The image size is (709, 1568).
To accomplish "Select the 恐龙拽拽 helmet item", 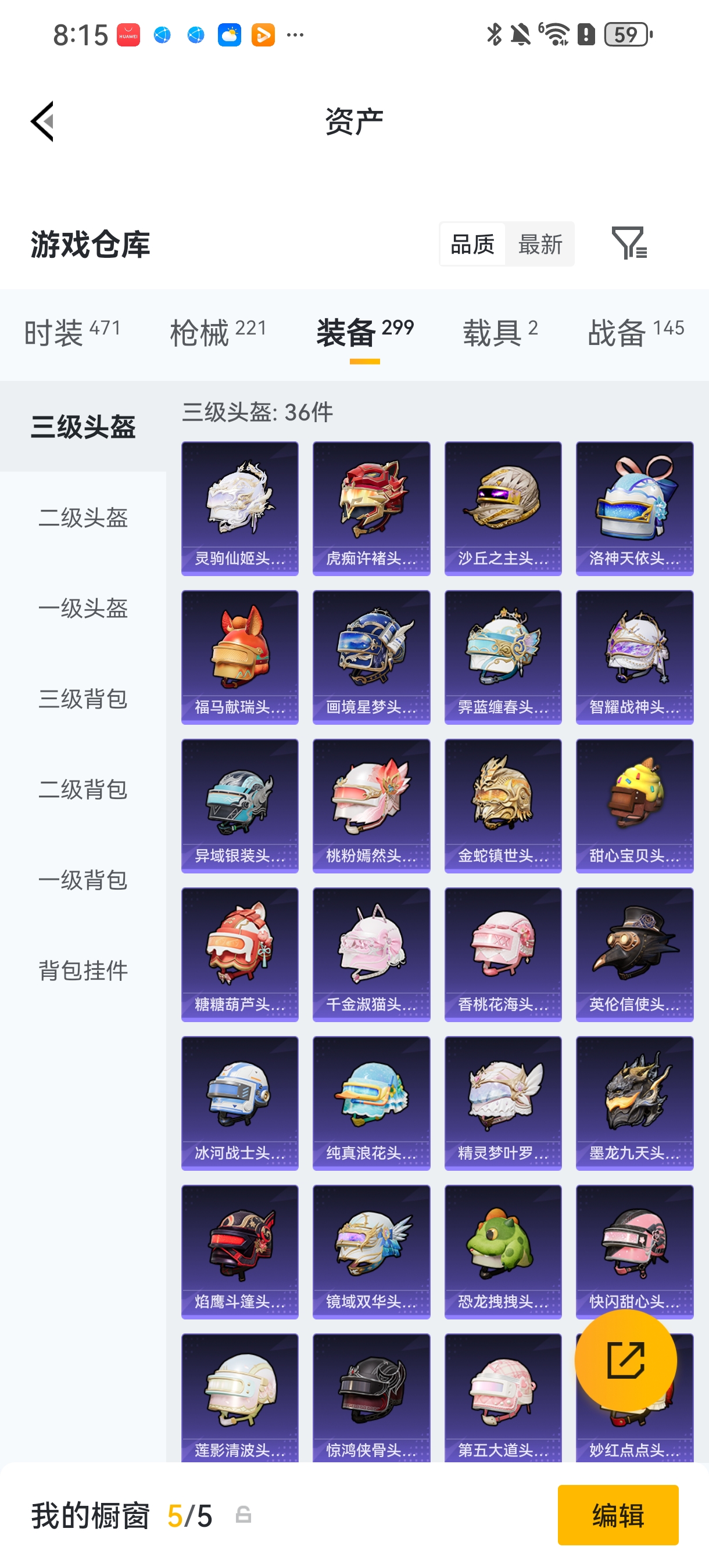I will (503, 1251).
